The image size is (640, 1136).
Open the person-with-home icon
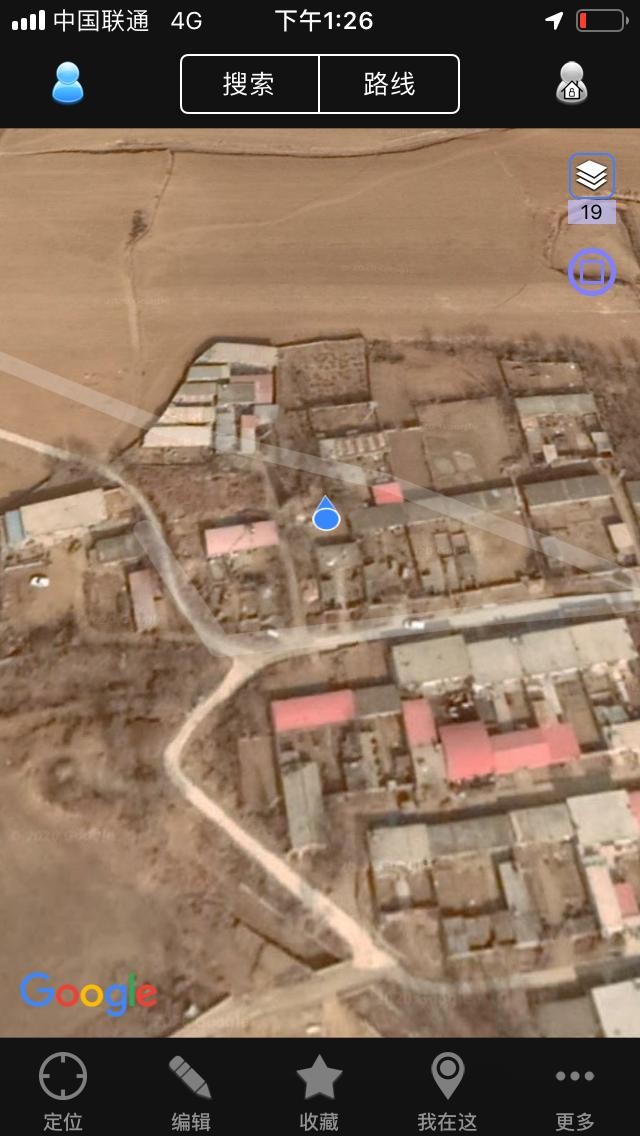tap(572, 83)
